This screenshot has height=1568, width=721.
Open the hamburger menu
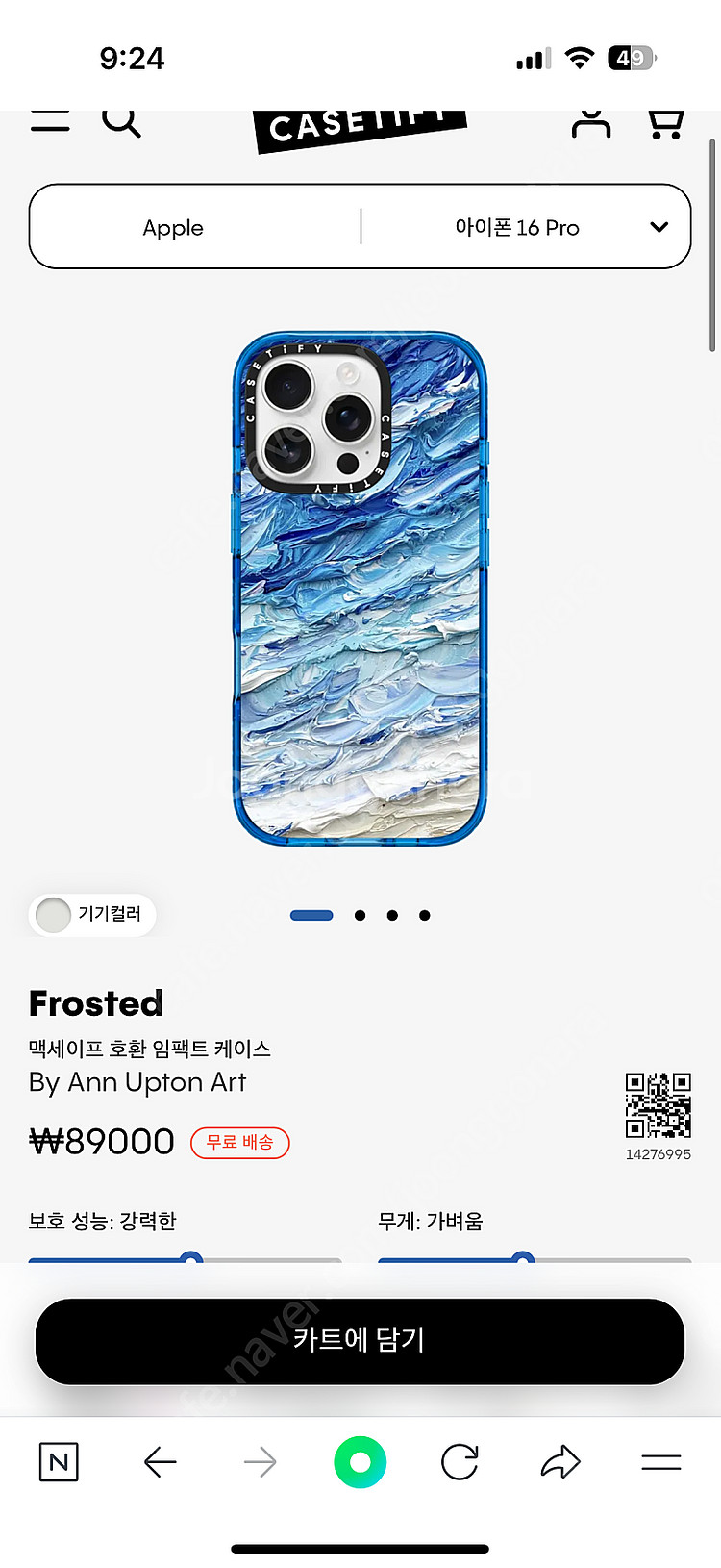[50, 121]
